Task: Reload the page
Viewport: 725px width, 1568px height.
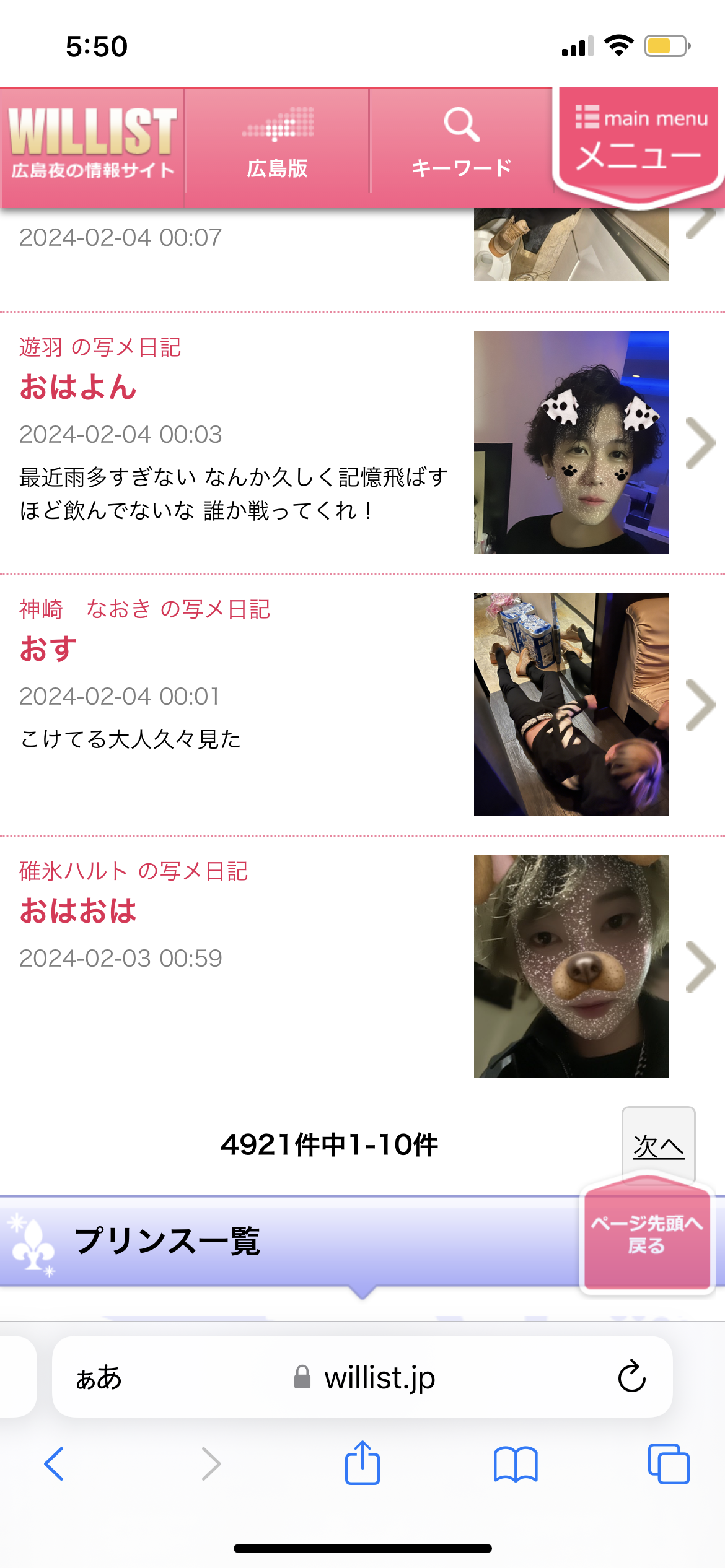Action: pos(631,1377)
